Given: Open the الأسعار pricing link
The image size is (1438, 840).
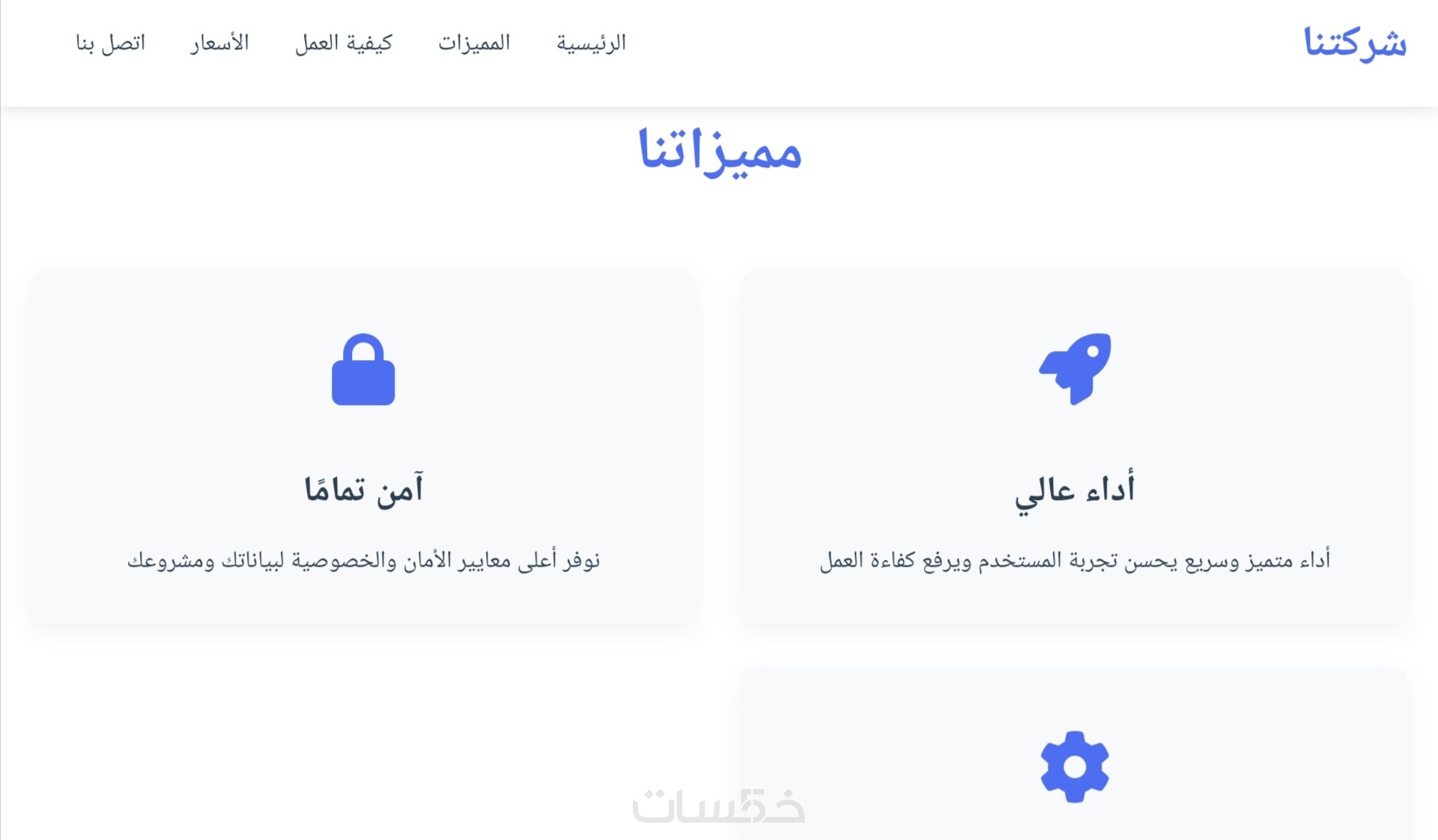Looking at the screenshot, I should 219,43.
